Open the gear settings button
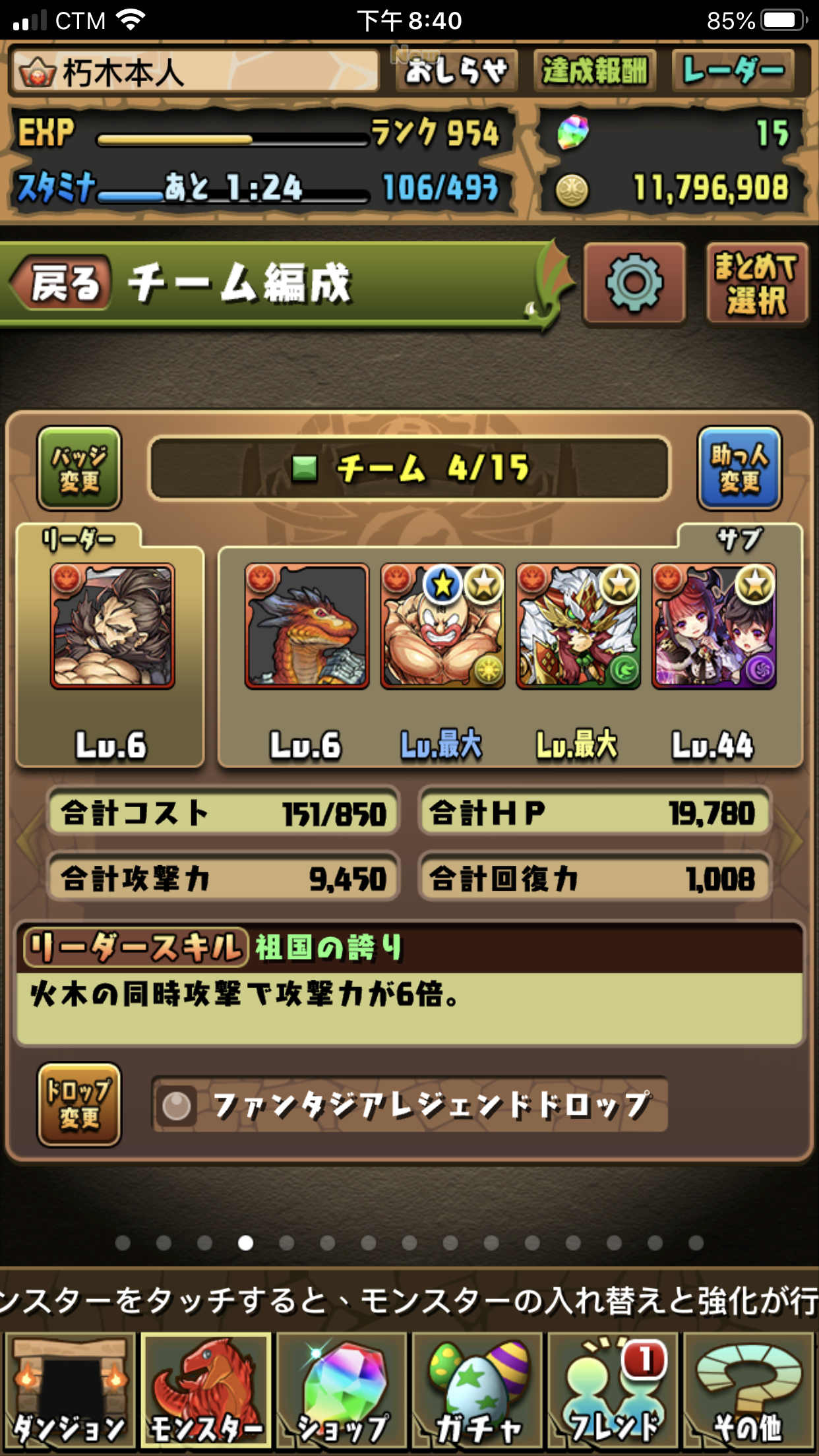The height and width of the screenshot is (1456, 819). click(x=634, y=284)
